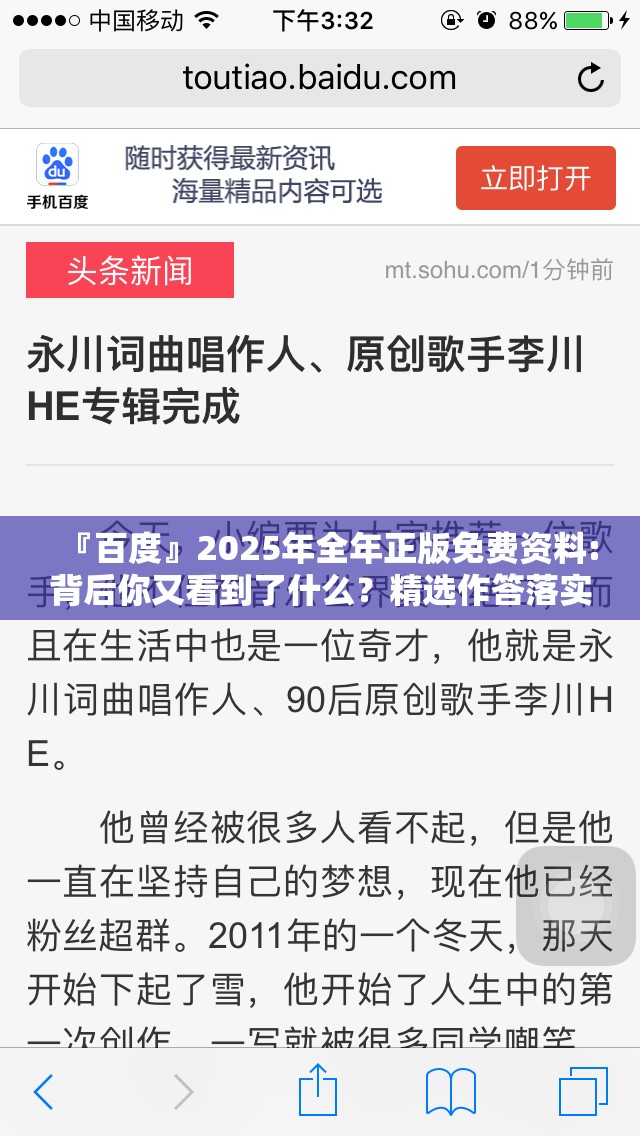Open the 头条新闻 section label
Screen dimensions: 640x1136
point(130,270)
